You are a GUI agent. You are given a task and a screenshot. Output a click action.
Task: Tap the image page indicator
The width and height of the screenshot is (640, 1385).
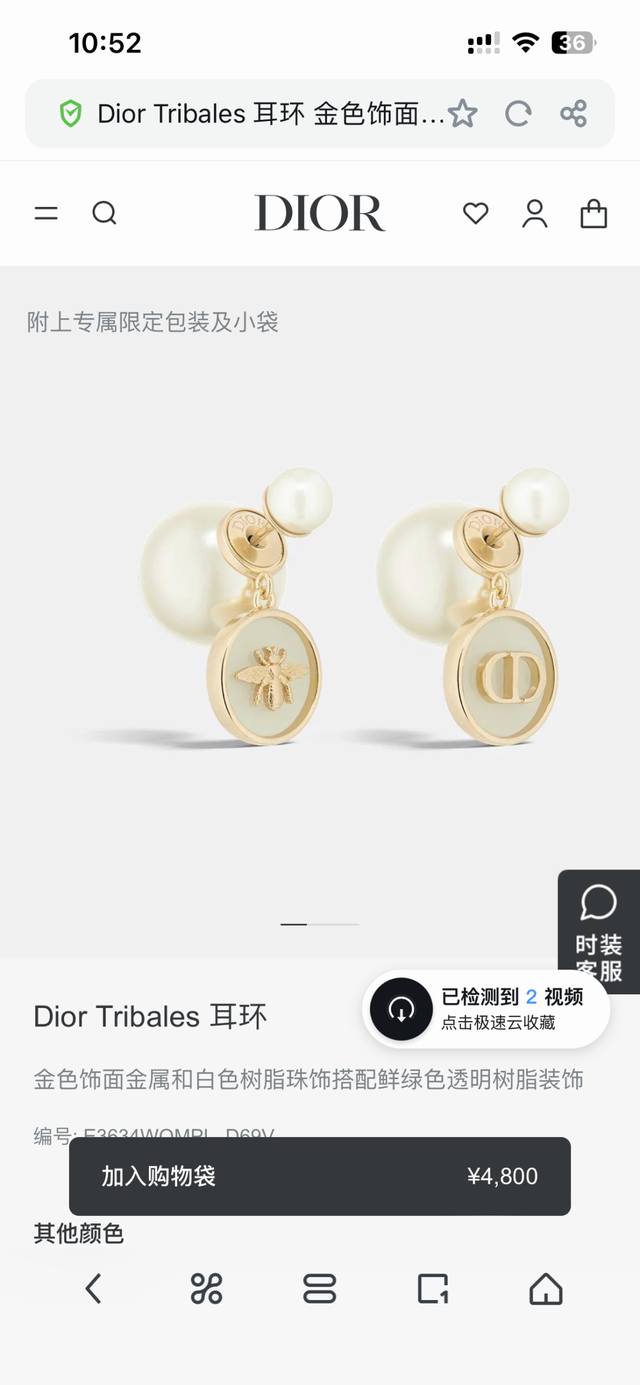tap(319, 924)
